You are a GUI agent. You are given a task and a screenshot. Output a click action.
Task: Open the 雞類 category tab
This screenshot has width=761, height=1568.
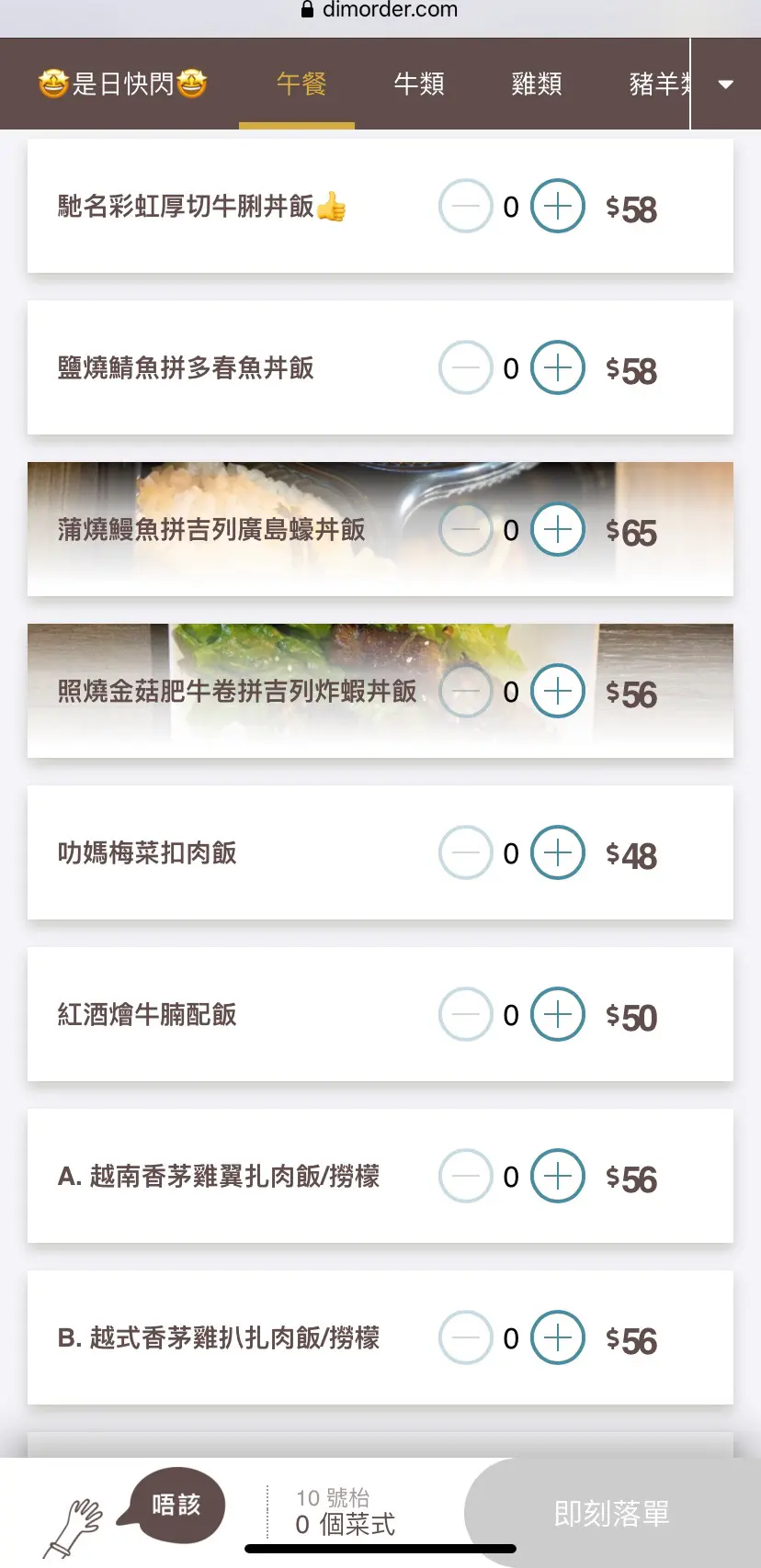pyautogui.click(x=537, y=85)
